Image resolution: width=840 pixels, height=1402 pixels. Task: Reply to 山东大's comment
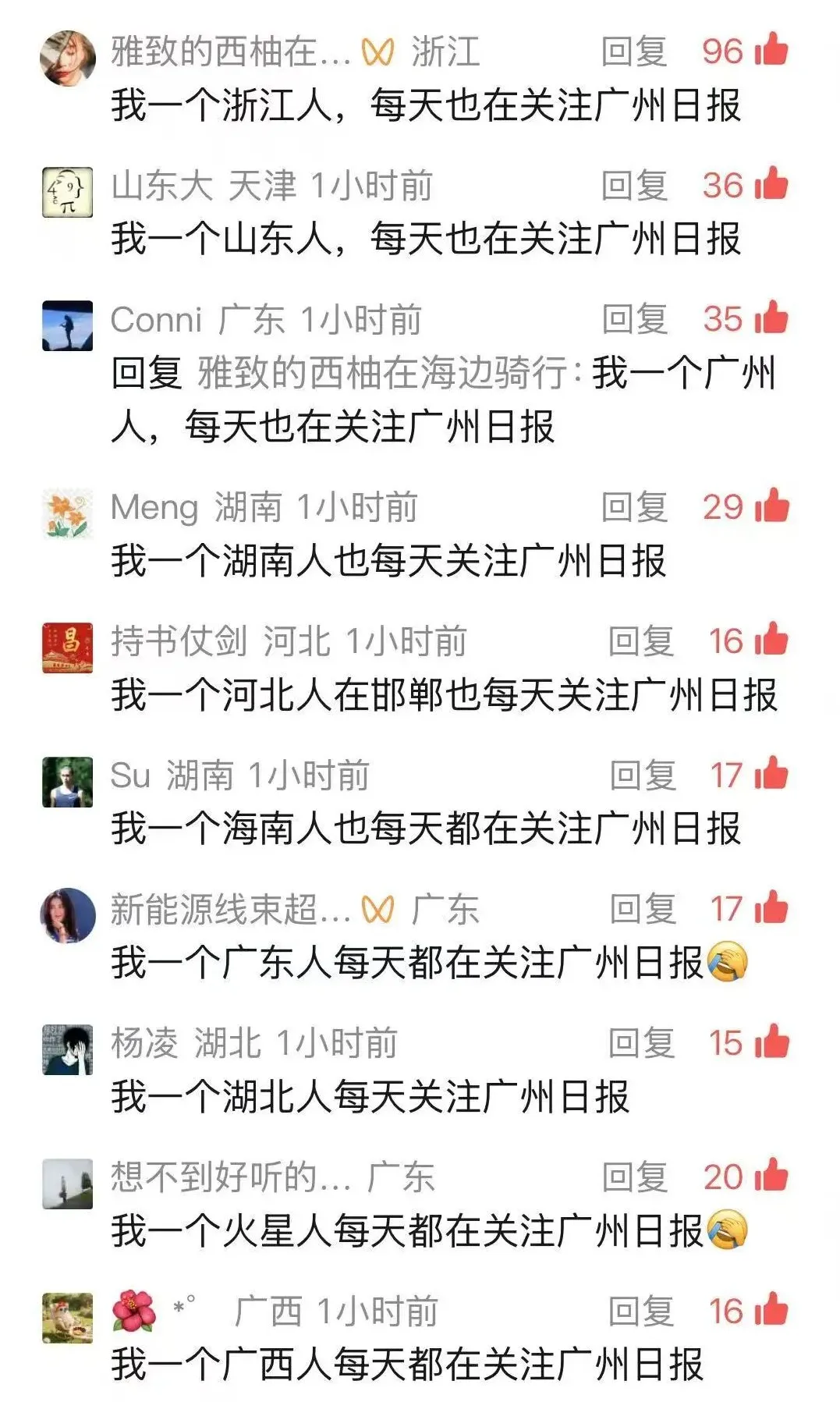(x=634, y=186)
